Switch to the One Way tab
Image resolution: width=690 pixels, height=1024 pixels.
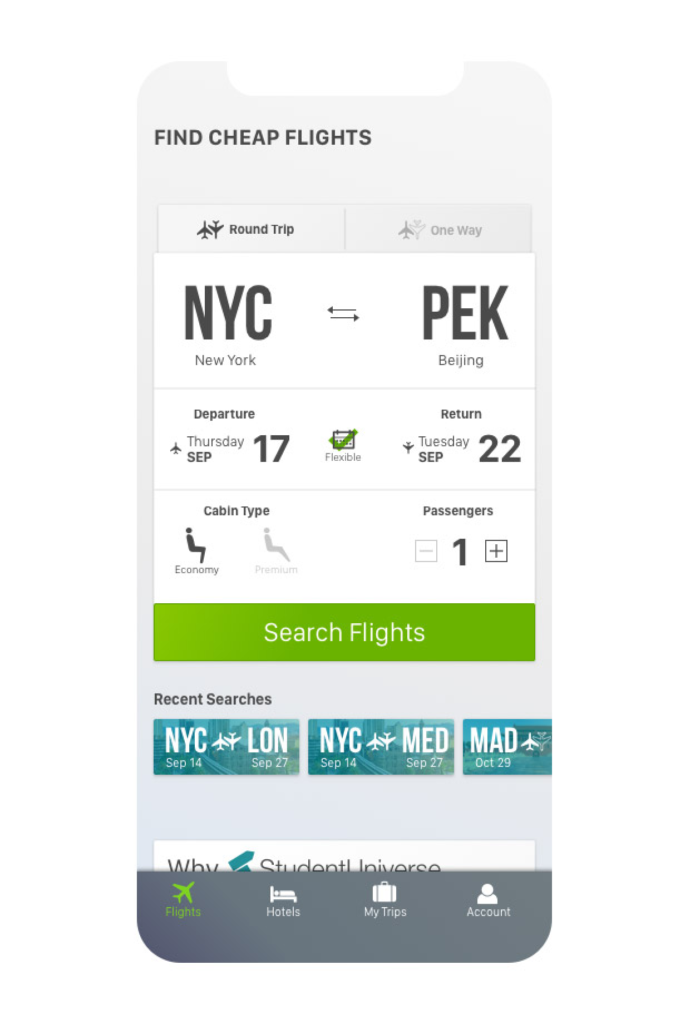(x=439, y=230)
